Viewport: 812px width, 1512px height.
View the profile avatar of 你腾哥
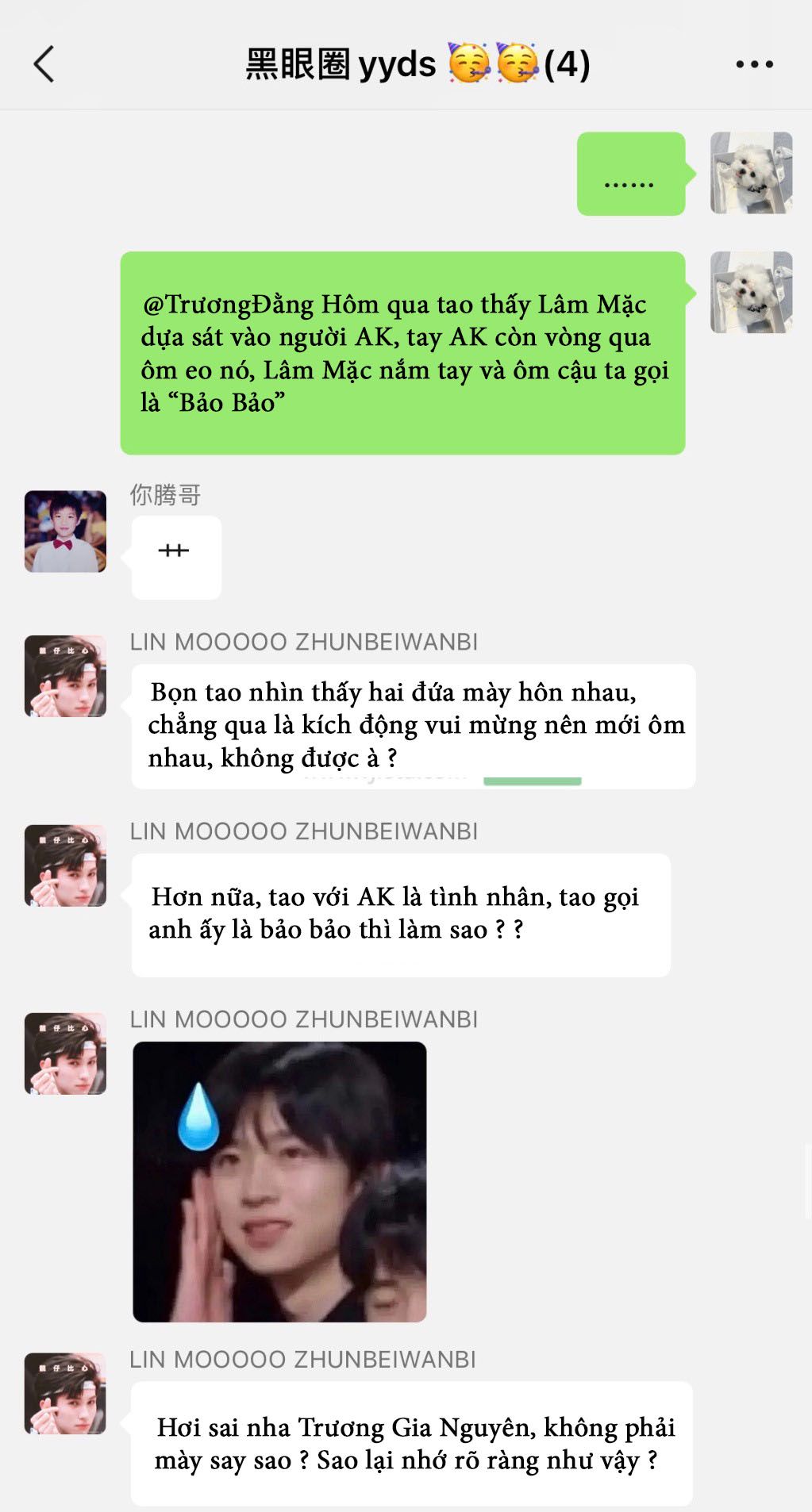(x=65, y=532)
